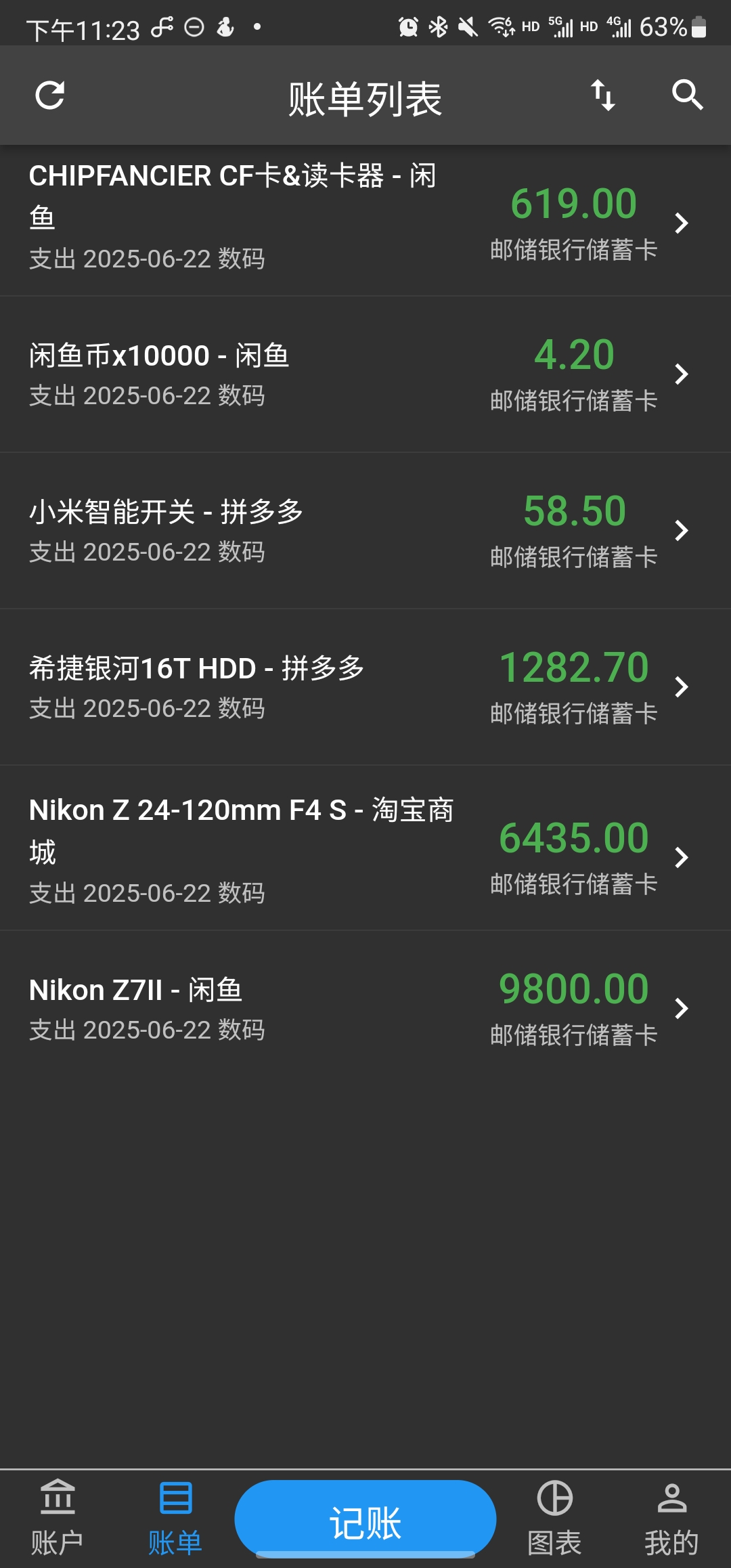View the 小米智能开关 expense details

pyautogui.click(x=365, y=531)
